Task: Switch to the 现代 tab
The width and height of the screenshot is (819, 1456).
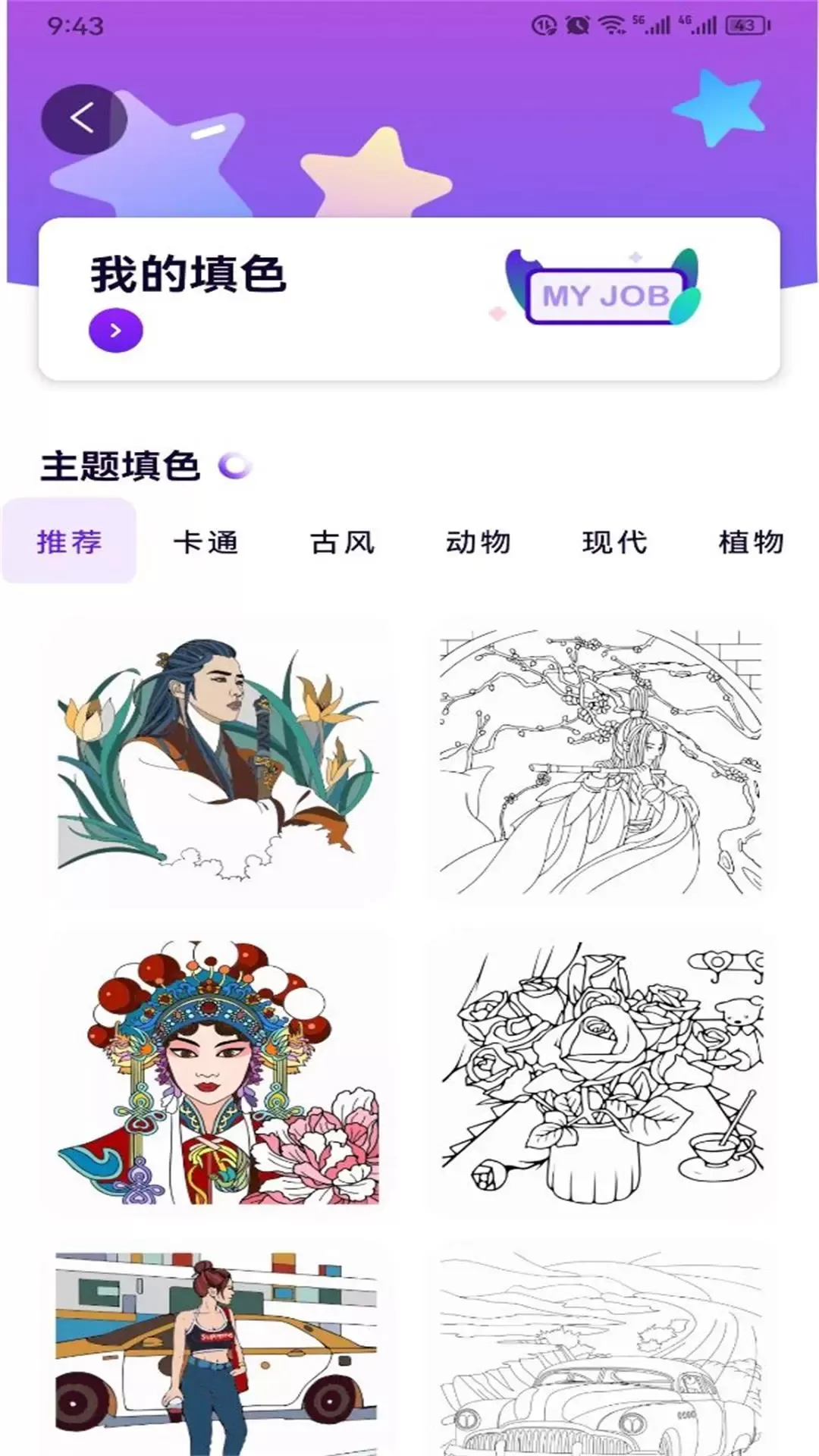Action: (615, 542)
